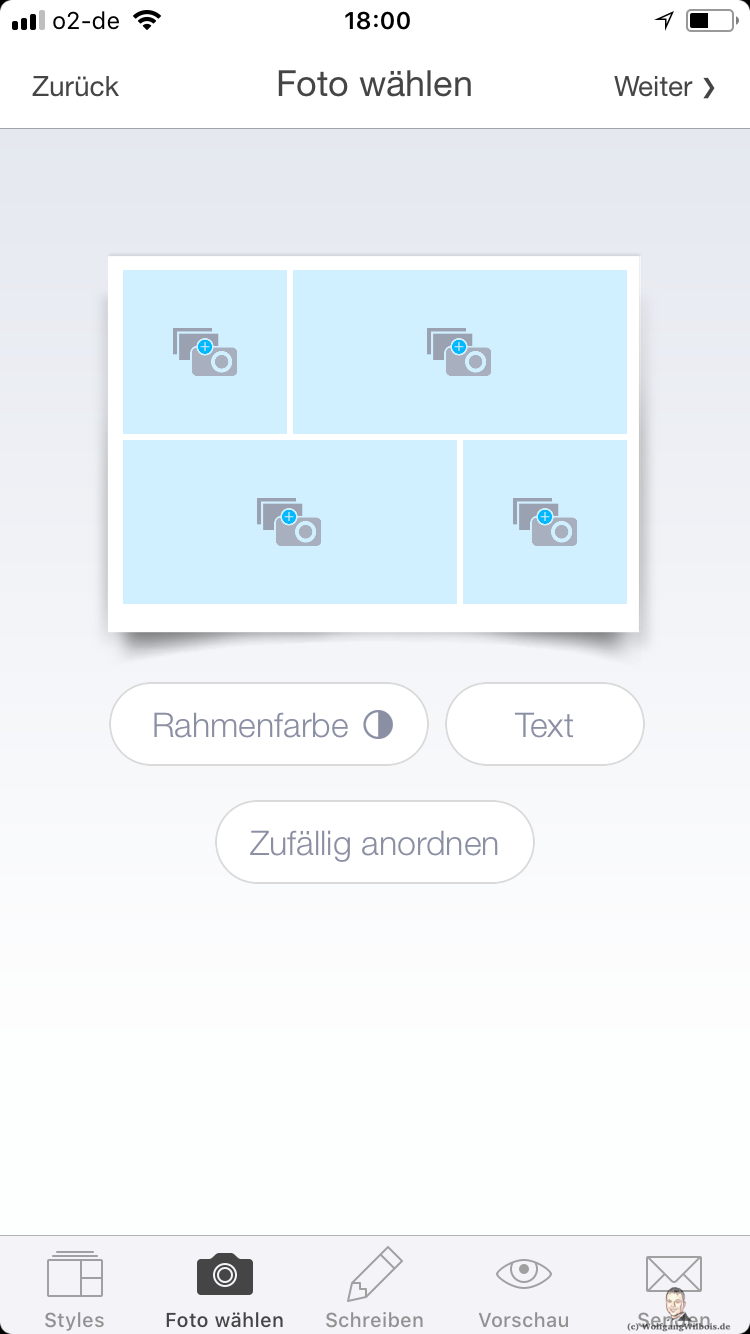The height and width of the screenshot is (1334, 750).
Task: Select the Foto wählen tab
Action: click(225, 1290)
